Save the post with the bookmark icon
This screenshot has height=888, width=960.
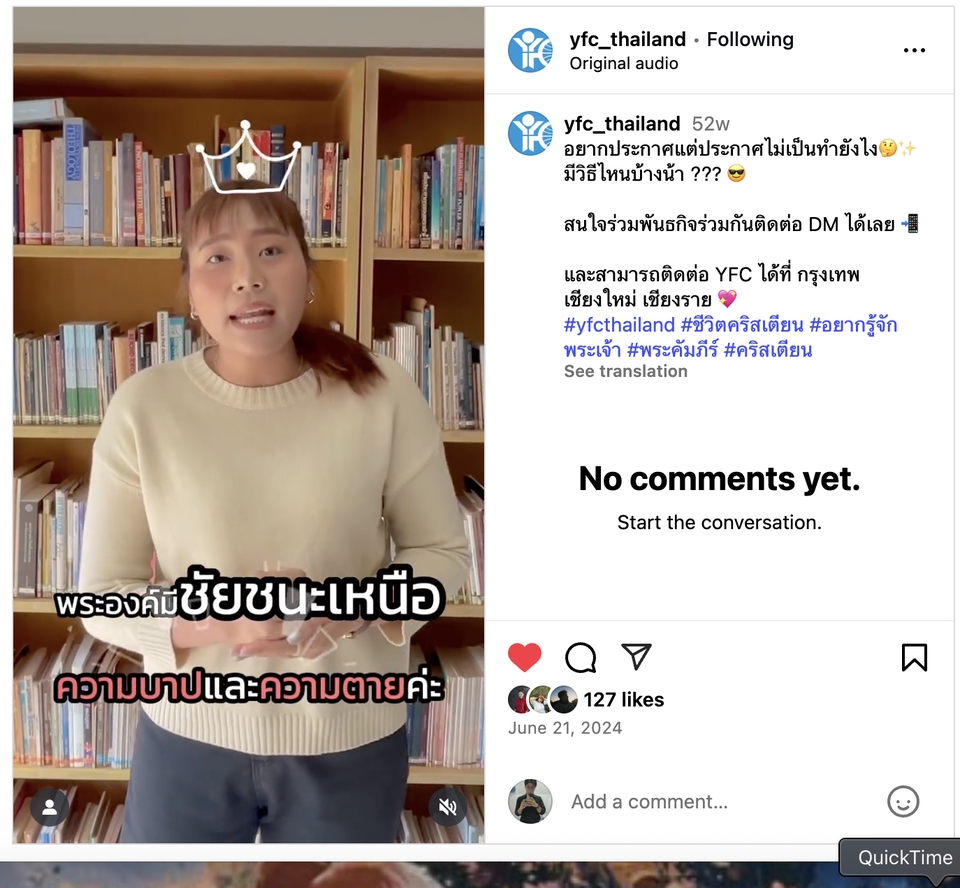pos(914,657)
